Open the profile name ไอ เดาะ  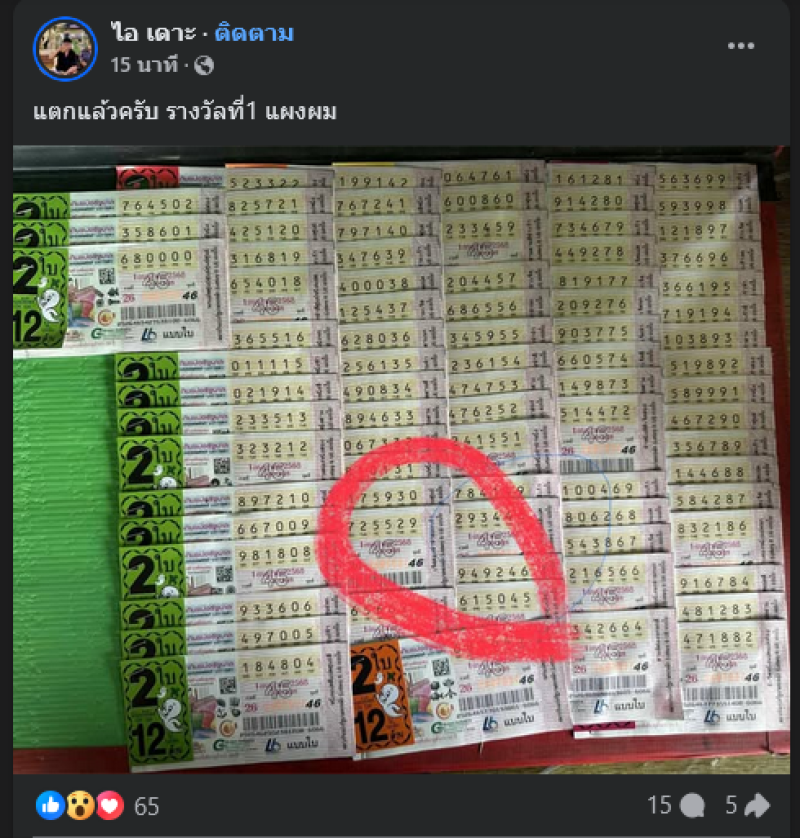(x=153, y=34)
